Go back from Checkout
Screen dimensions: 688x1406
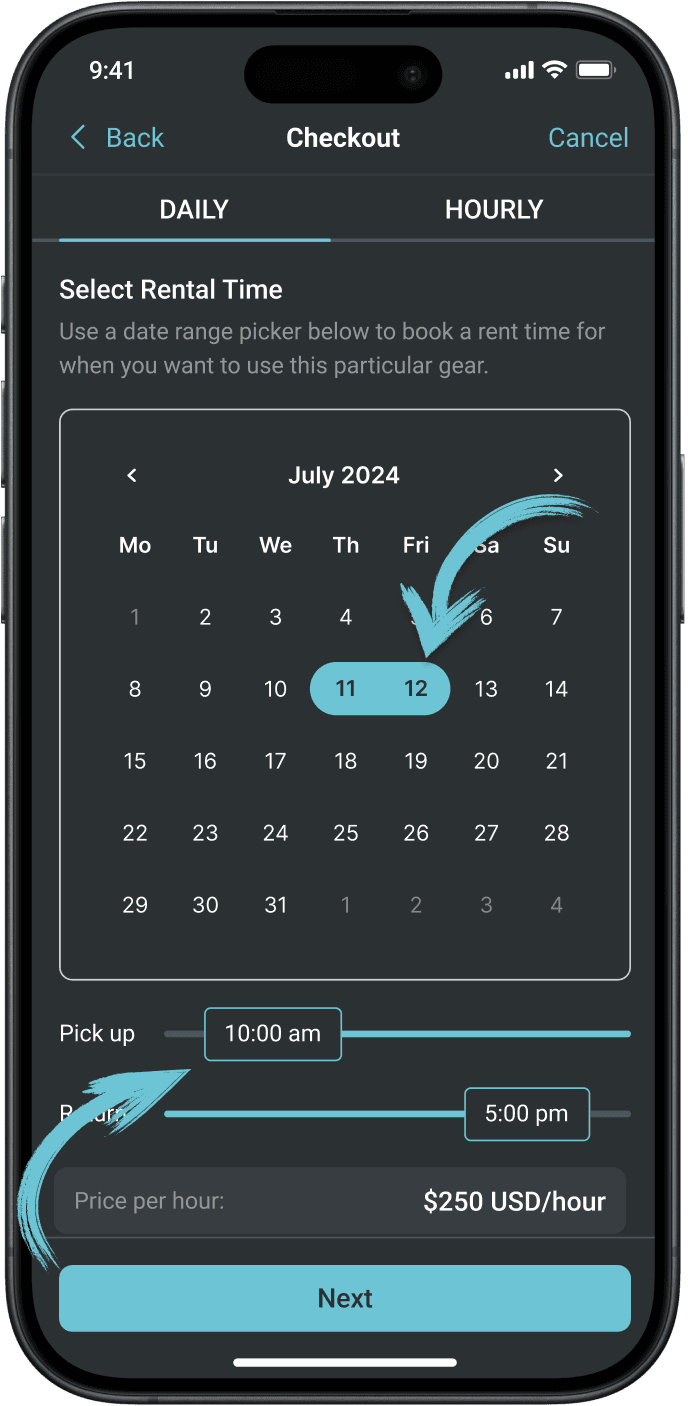coord(116,138)
